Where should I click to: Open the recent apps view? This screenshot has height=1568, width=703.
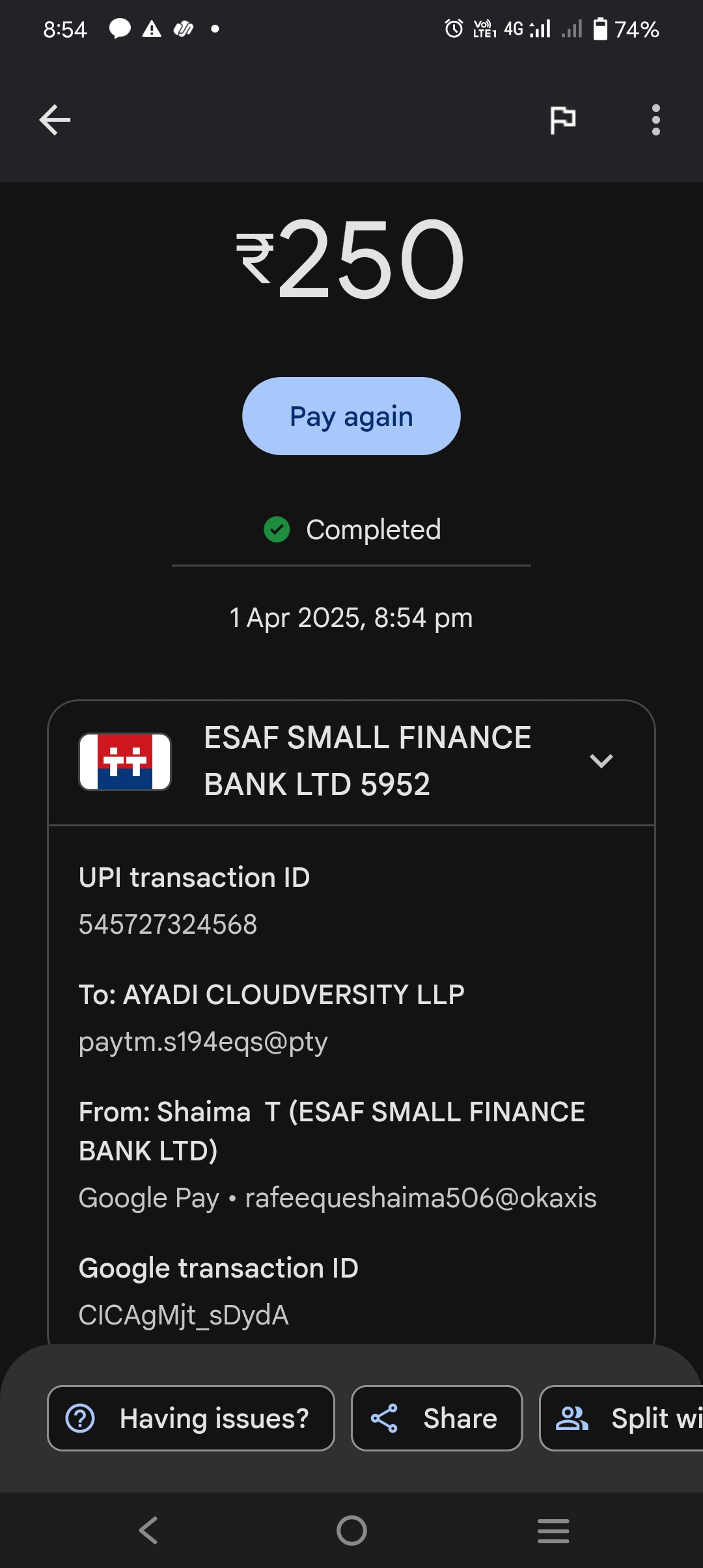pos(553,1530)
